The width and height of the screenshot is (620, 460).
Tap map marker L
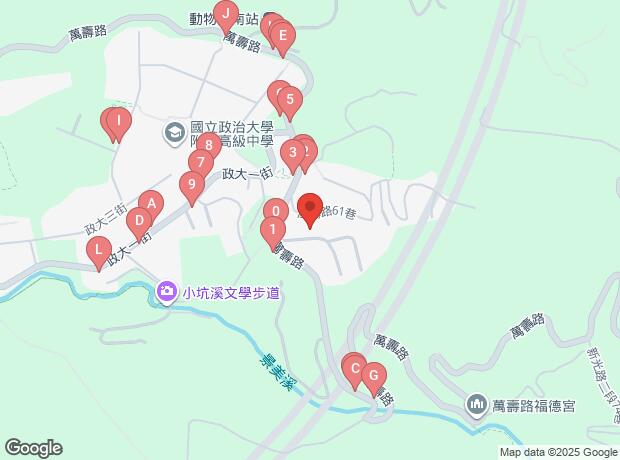coord(98,254)
